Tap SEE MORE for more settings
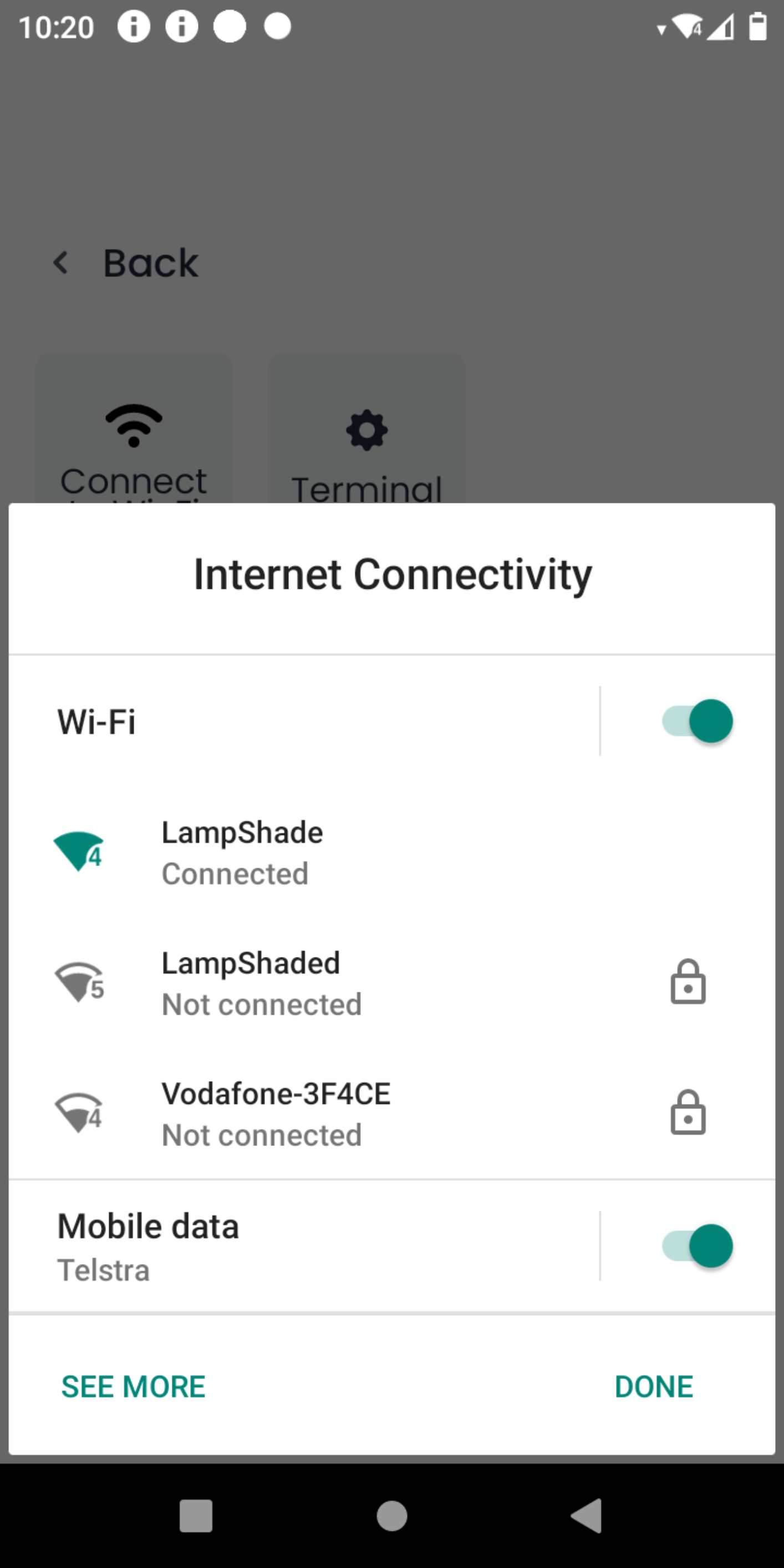The width and height of the screenshot is (784, 1568). click(x=133, y=1387)
